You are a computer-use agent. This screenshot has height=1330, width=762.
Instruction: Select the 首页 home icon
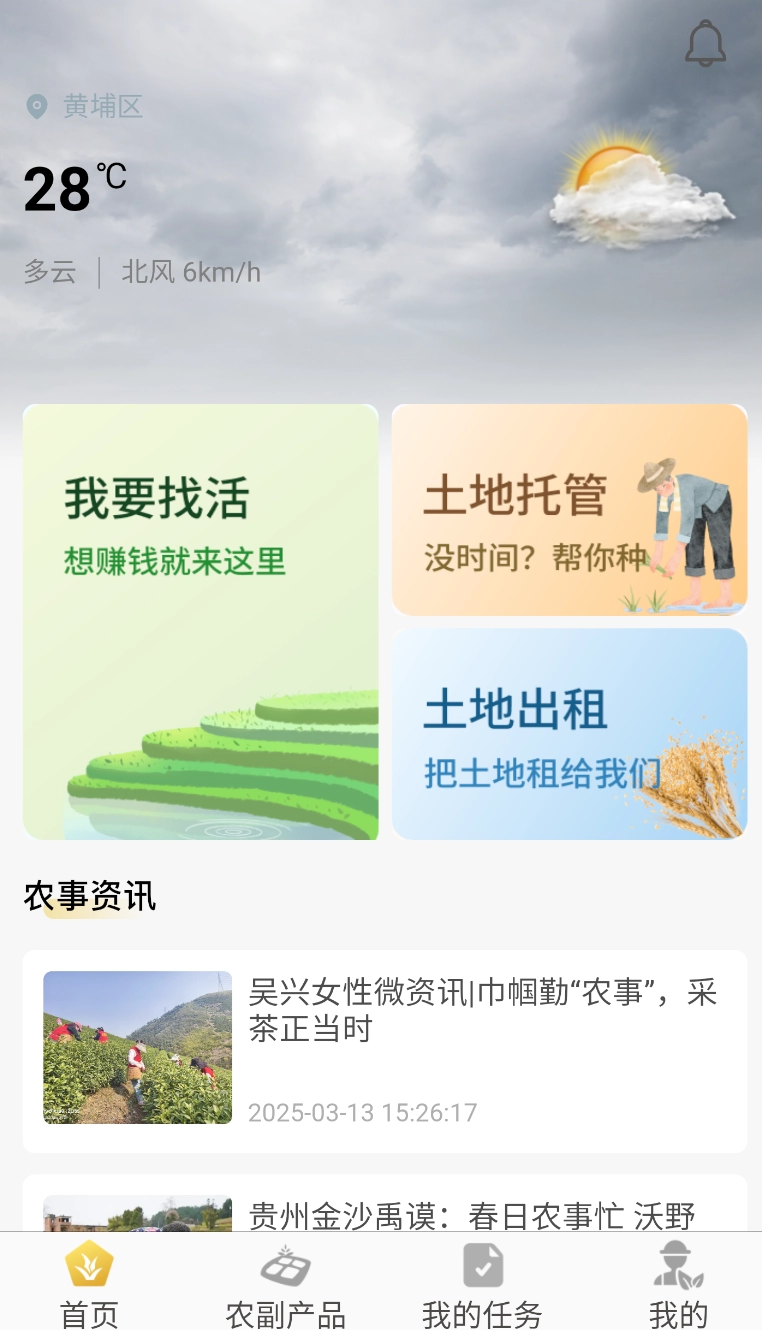coord(89,1264)
